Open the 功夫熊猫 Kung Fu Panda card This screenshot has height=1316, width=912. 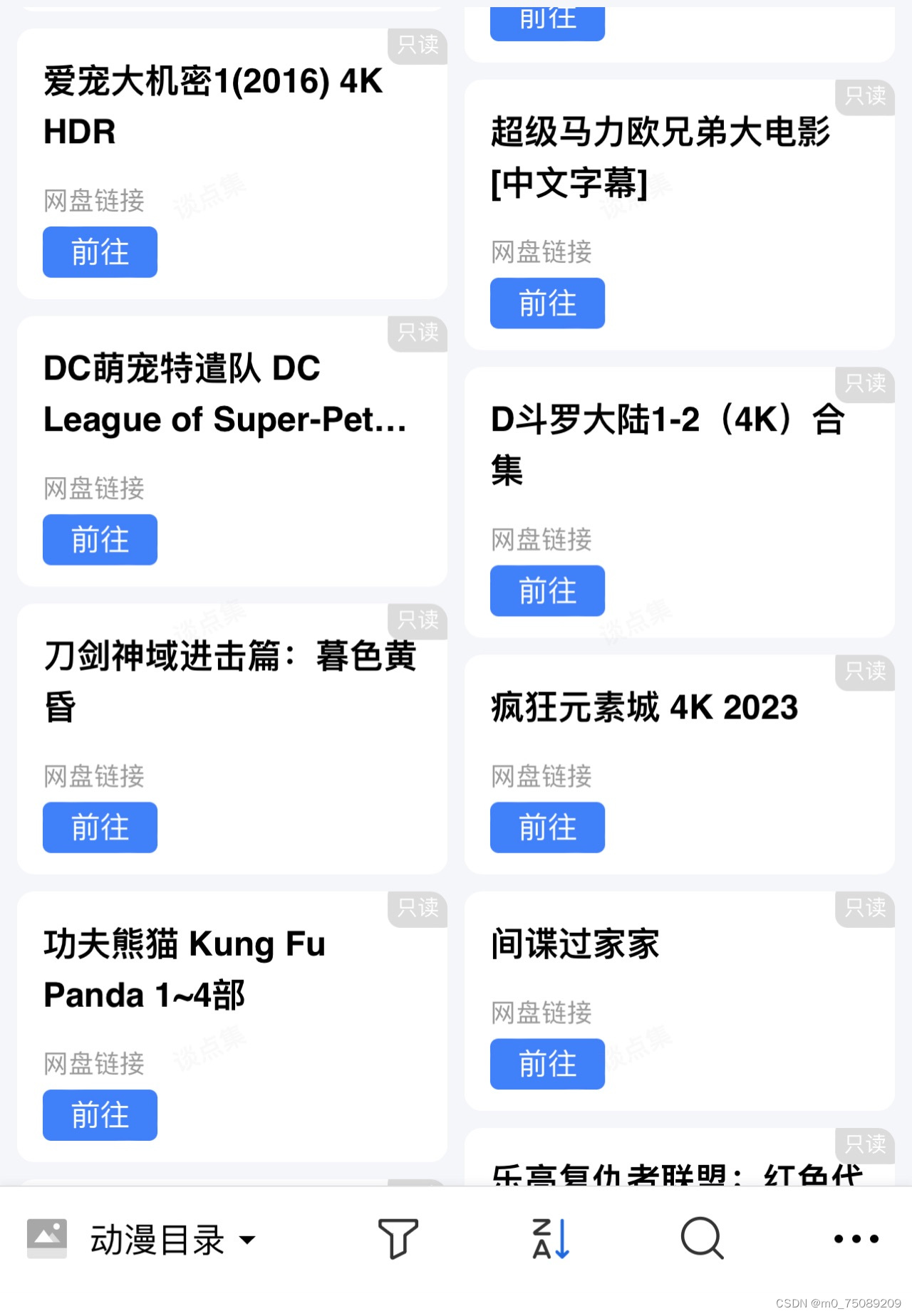click(185, 969)
